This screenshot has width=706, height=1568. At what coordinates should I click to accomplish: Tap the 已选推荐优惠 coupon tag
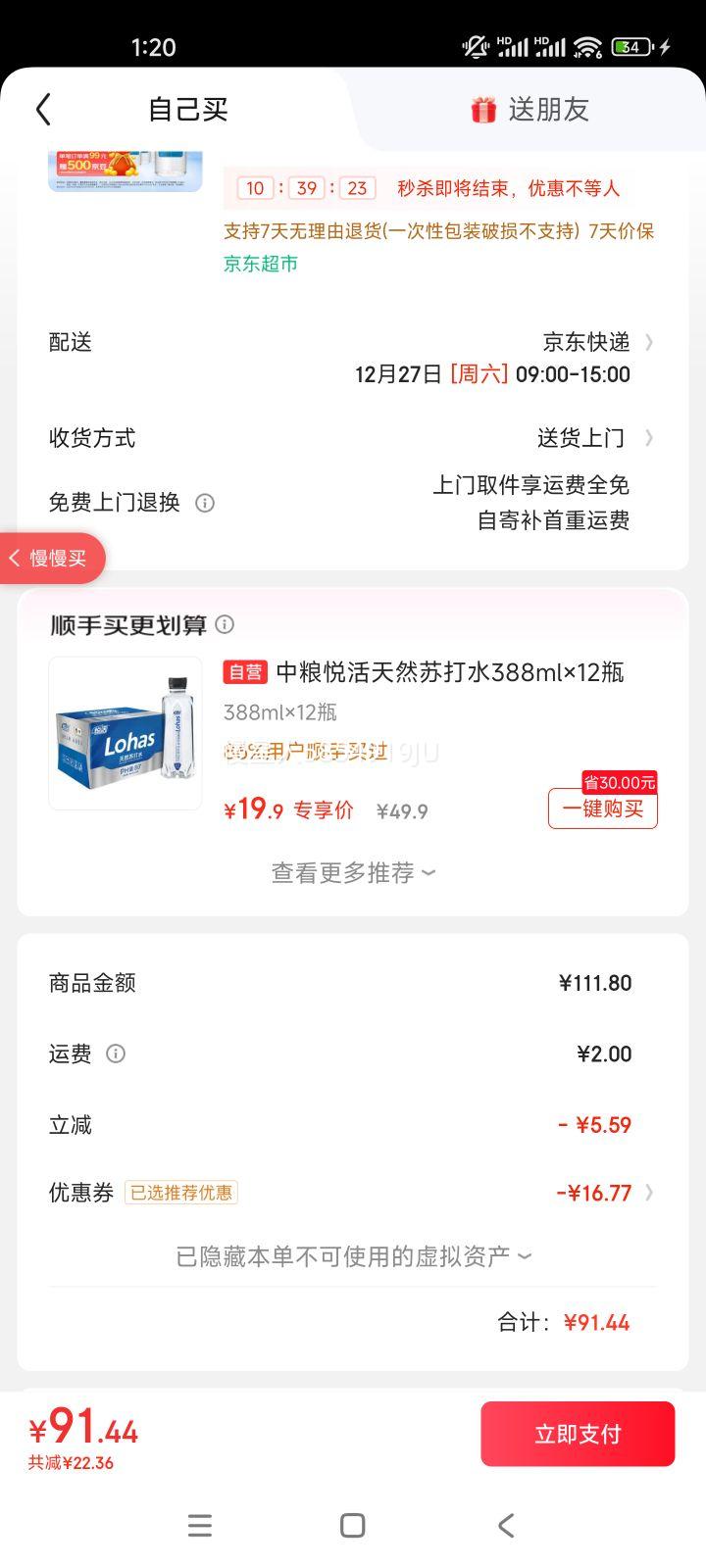tap(180, 1192)
